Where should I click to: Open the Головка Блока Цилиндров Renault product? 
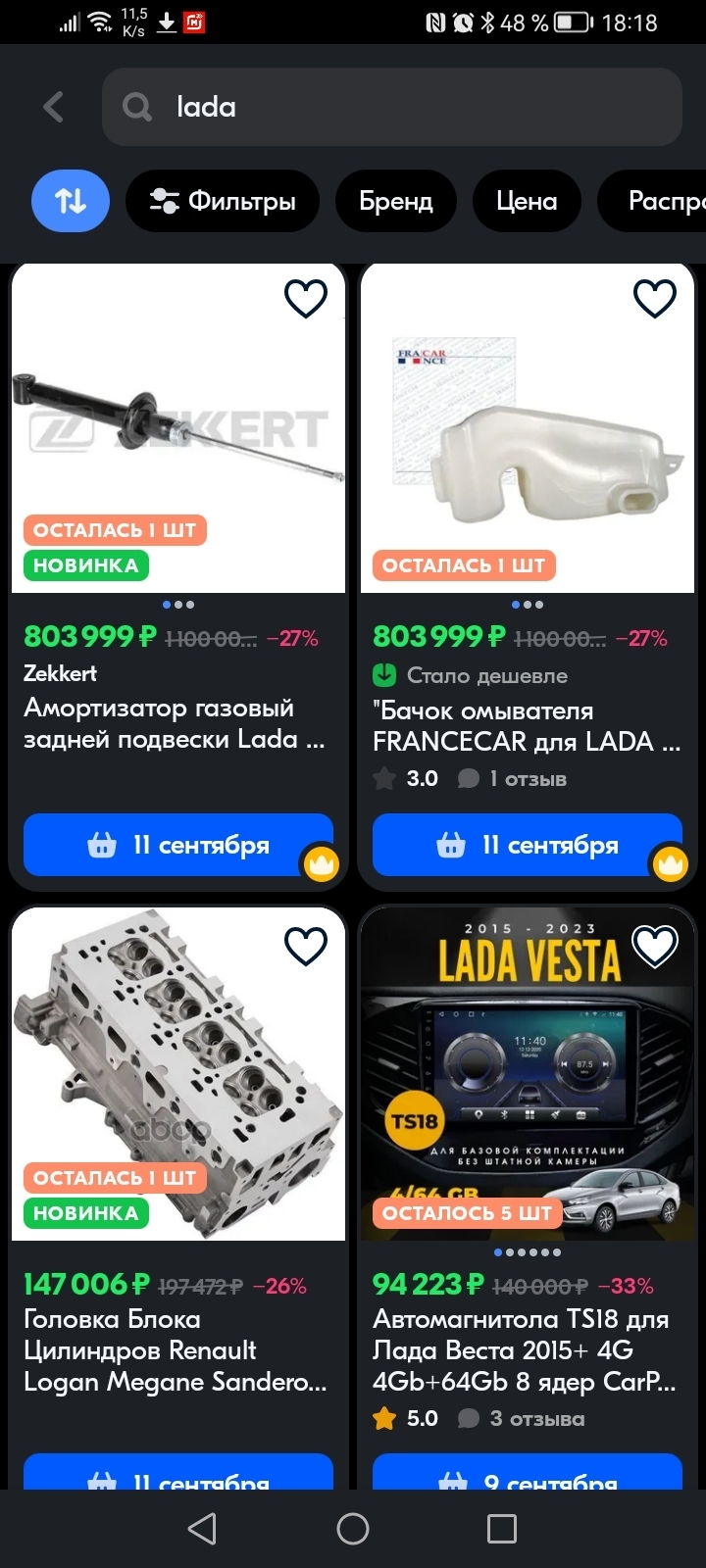pos(175,1350)
